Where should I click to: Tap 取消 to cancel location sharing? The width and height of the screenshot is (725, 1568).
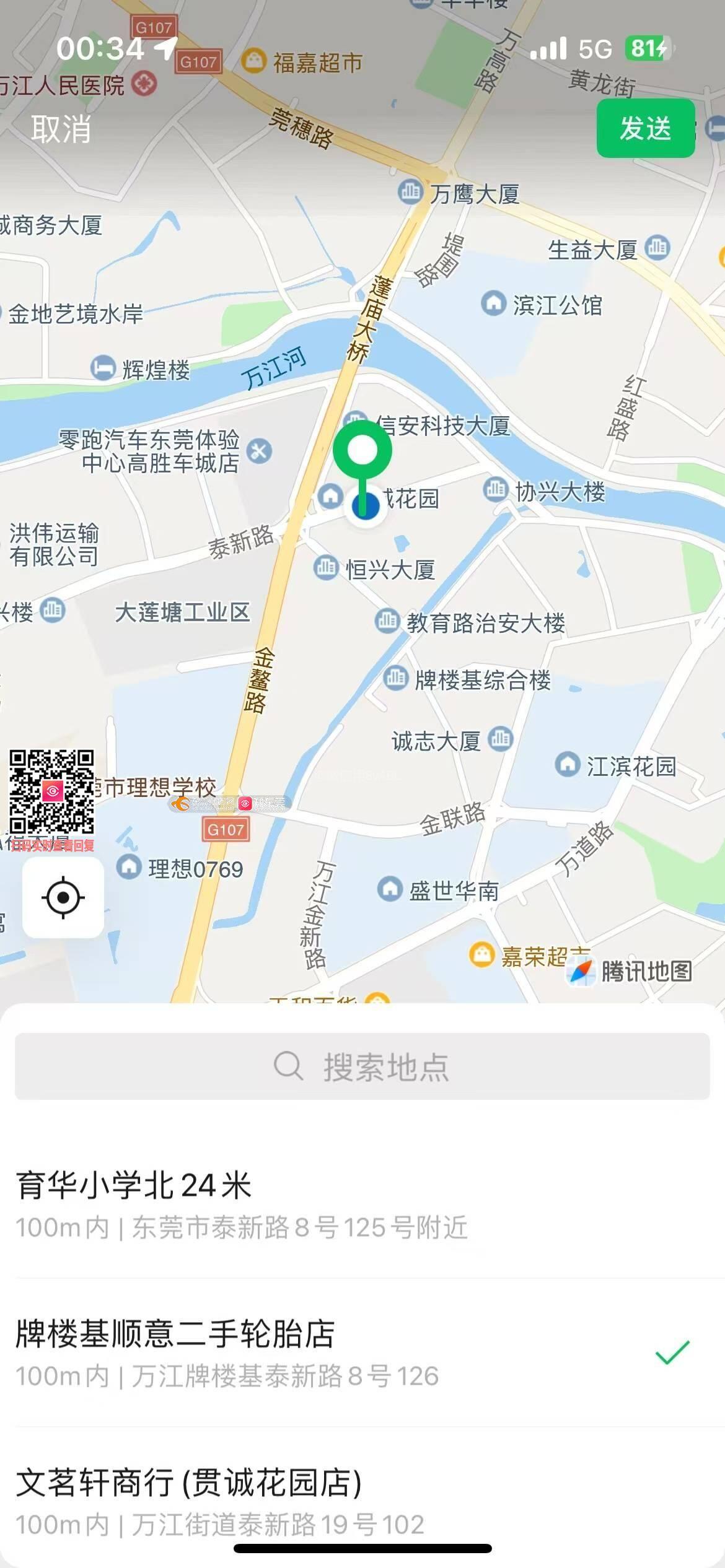[61, 129]
